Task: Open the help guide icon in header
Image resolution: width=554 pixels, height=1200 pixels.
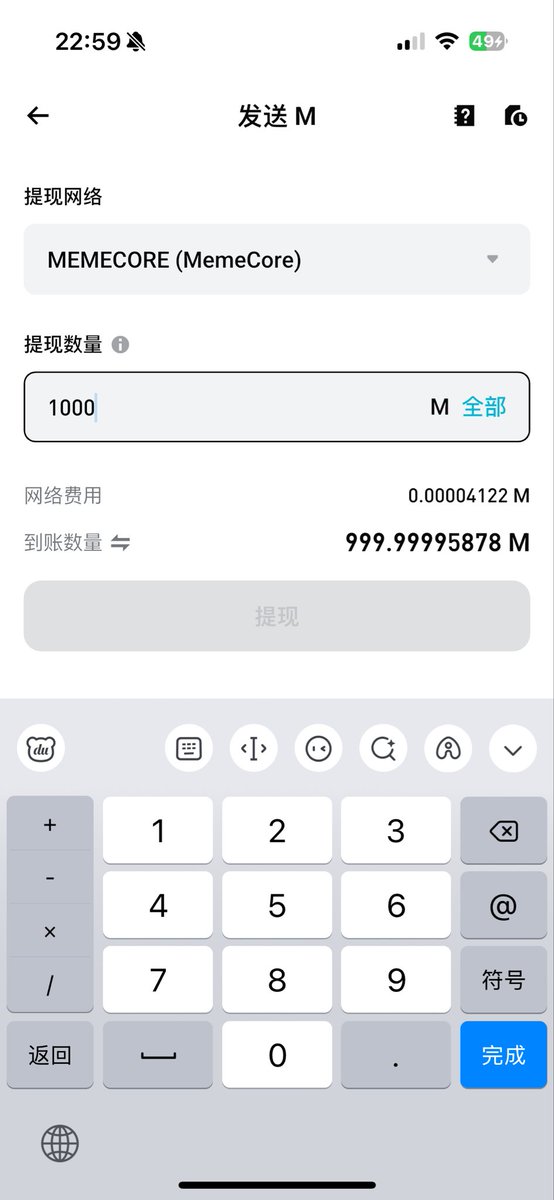Action: point(464,116)
